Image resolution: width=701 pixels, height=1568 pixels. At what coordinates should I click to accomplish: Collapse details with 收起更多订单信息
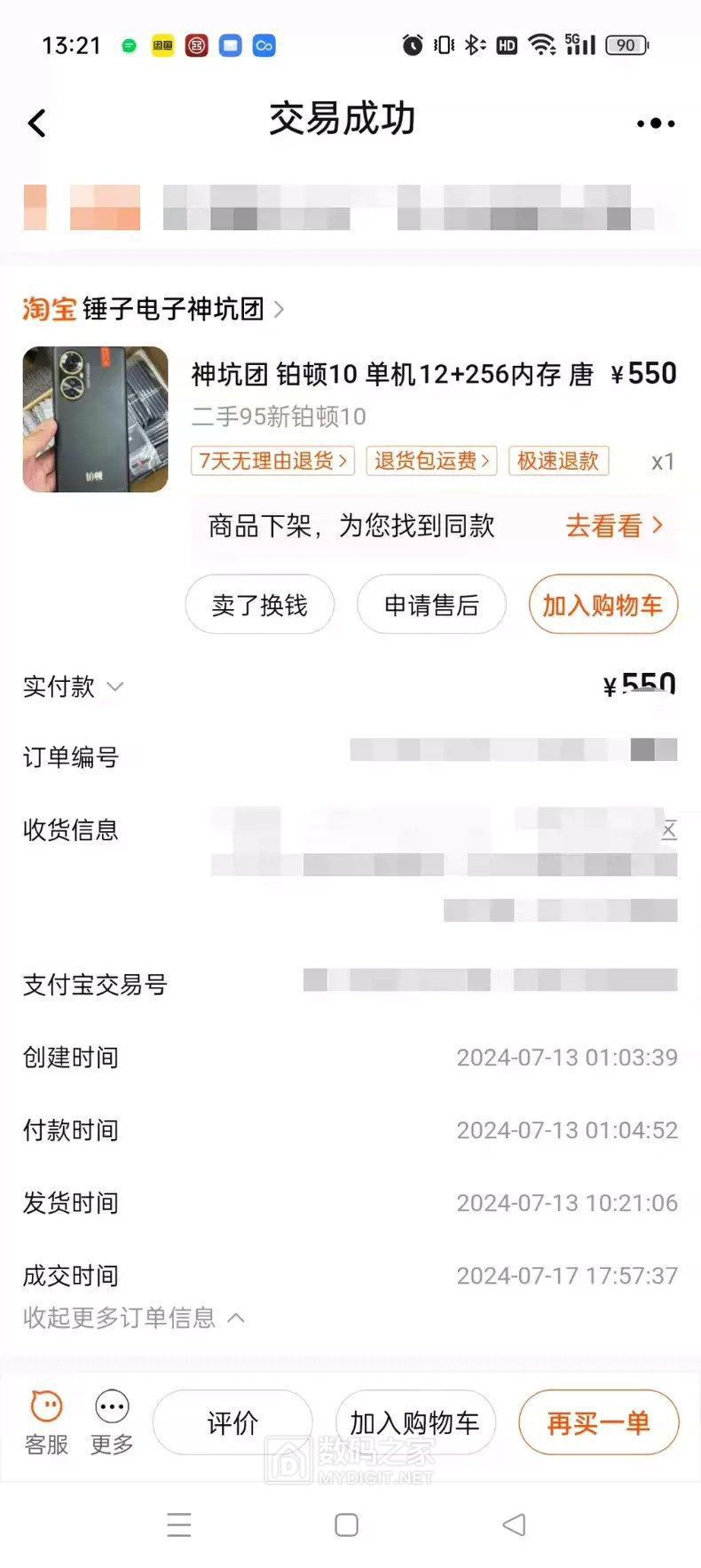(133, 1318)
